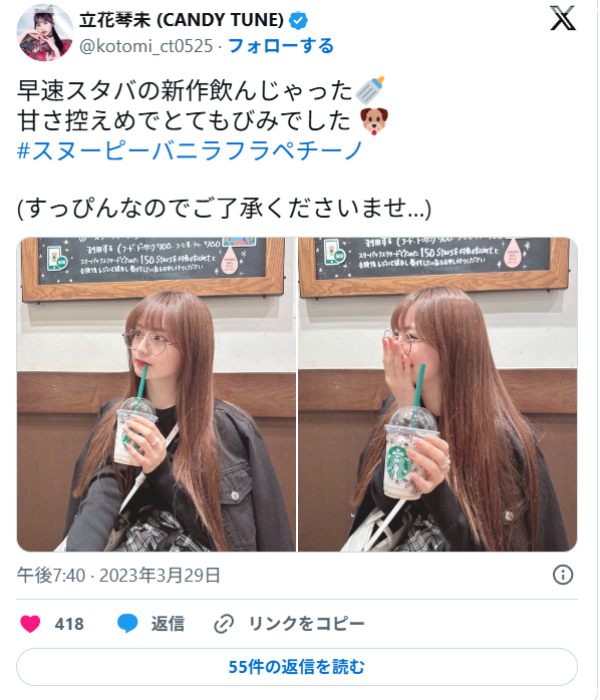Like the post with the heart

[x=31, y=624]
